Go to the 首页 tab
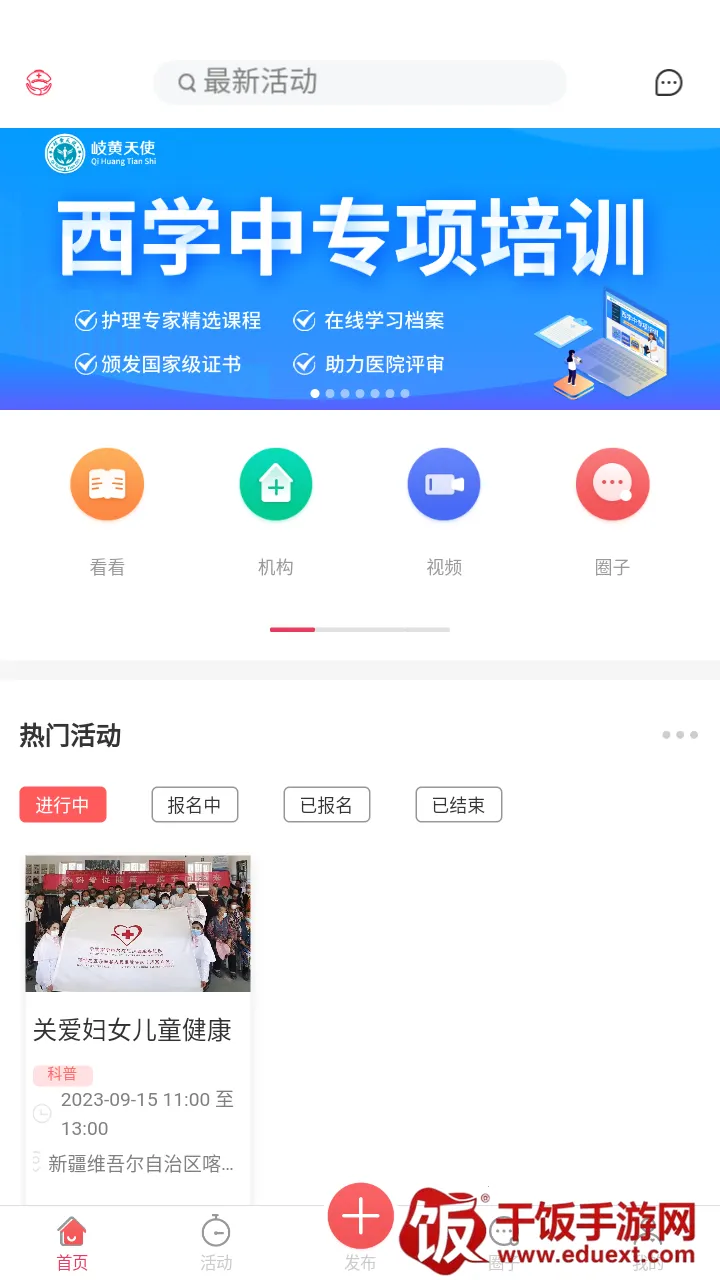Image resolution: width=720 pixels, height=1280 pixels. (72, 1243)
